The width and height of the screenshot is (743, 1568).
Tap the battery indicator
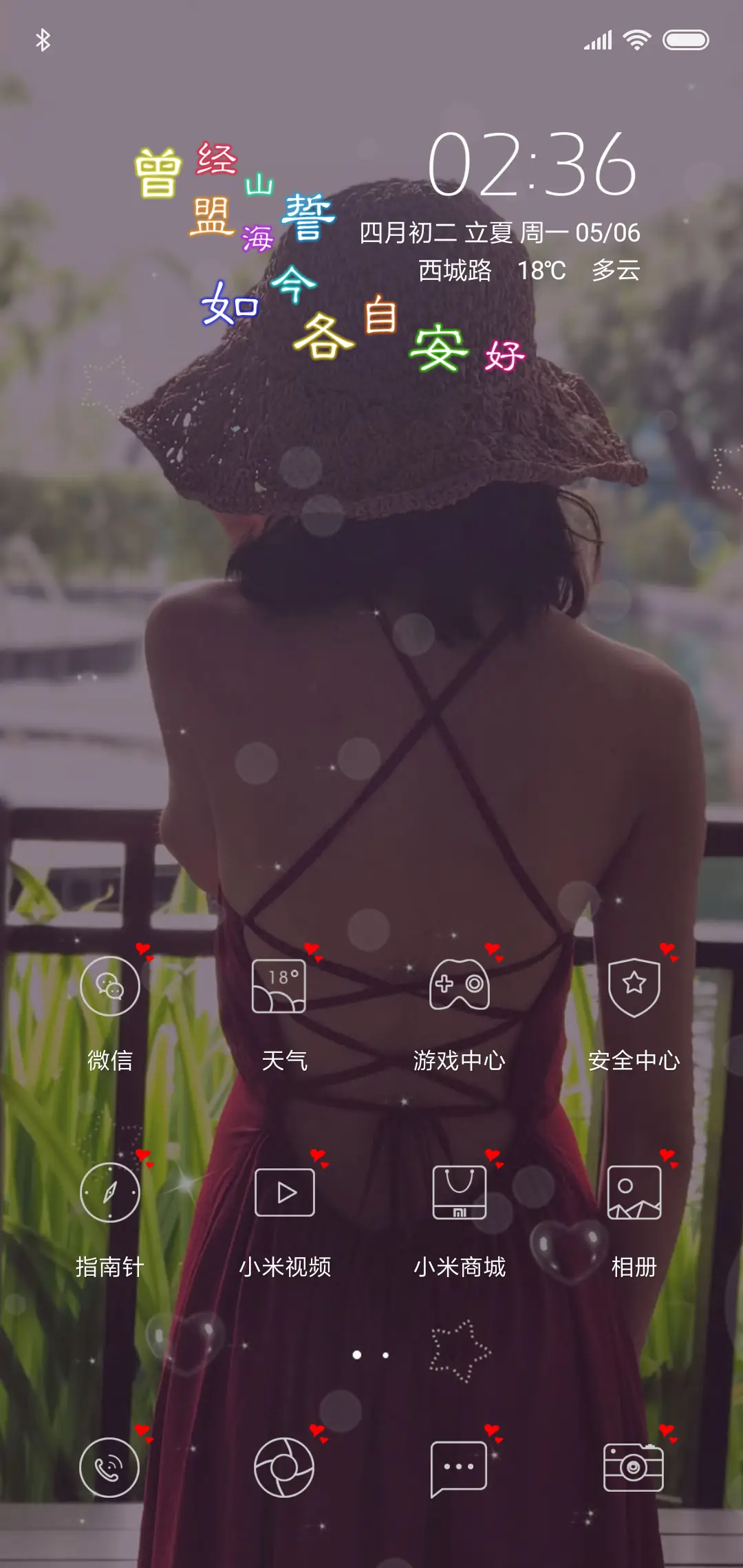(x=686, y=39)
